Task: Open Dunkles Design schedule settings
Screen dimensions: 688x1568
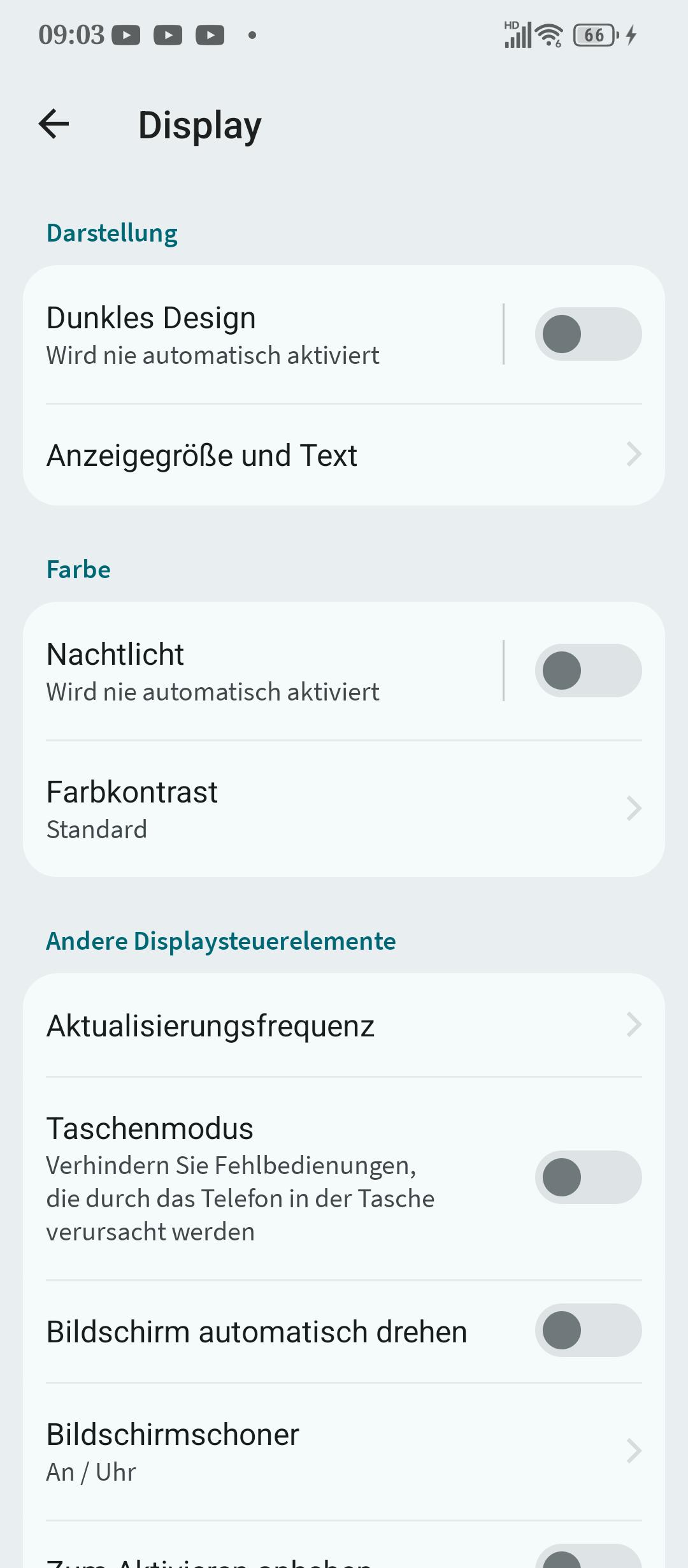Action: (255, 335)
